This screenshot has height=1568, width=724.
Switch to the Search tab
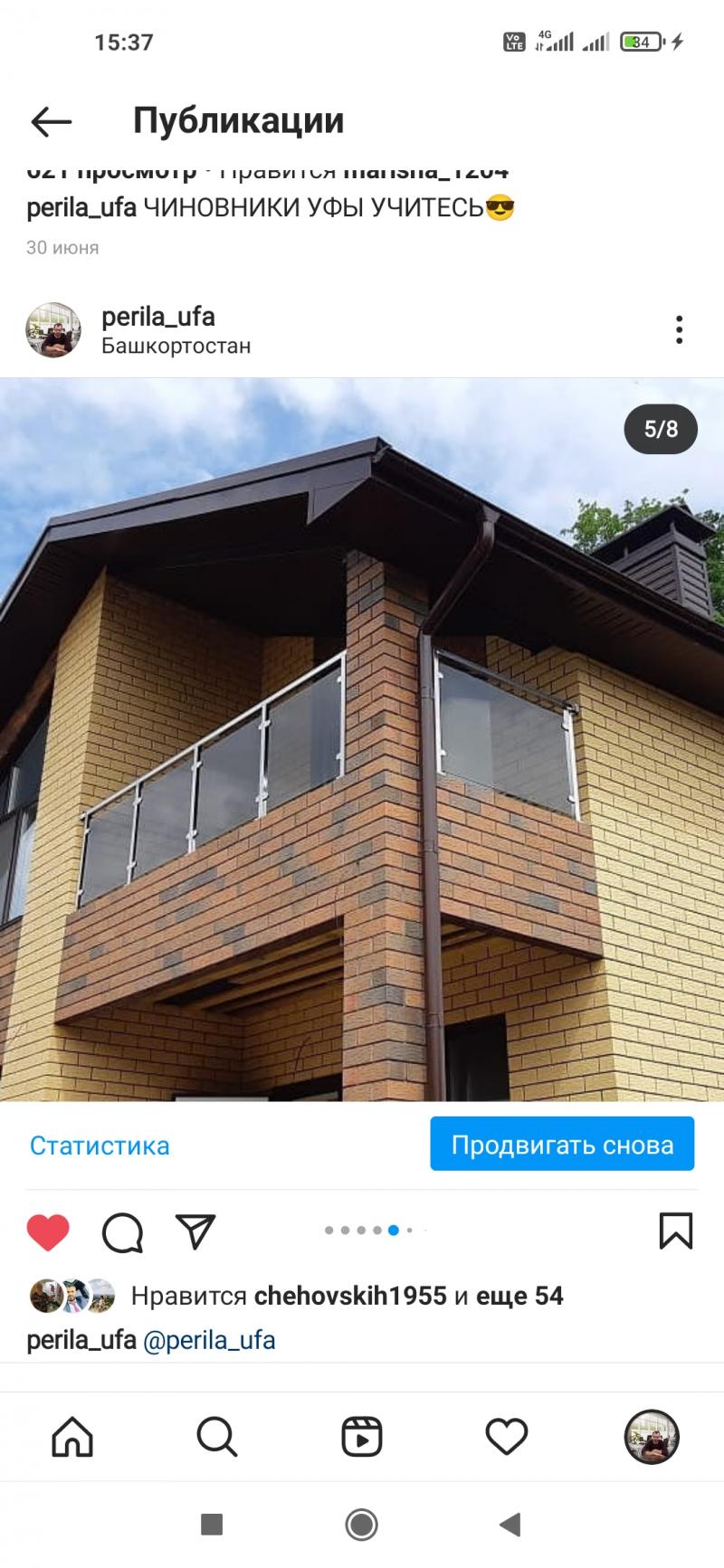(x=217, y=1437)
